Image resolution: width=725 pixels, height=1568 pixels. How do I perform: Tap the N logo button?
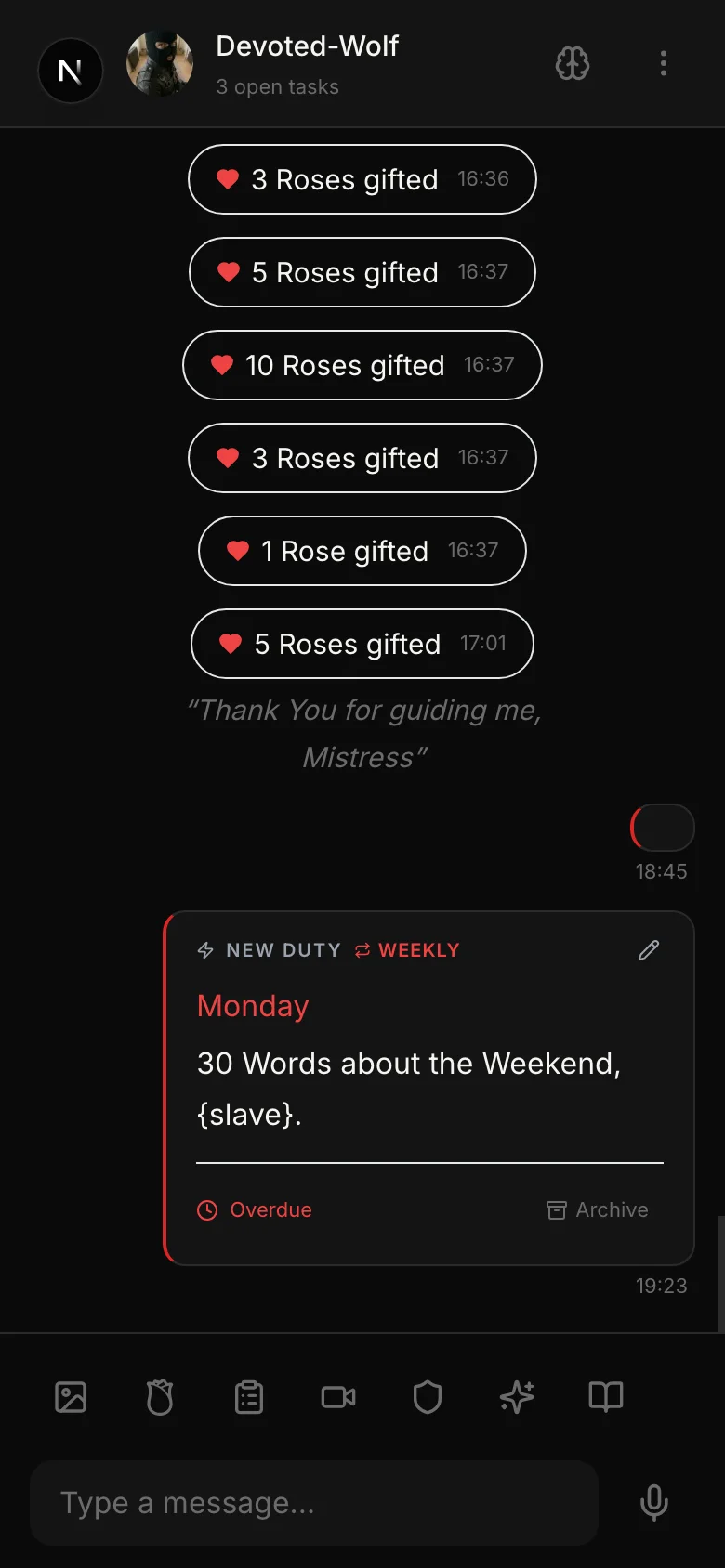click(x=70, y=71)
